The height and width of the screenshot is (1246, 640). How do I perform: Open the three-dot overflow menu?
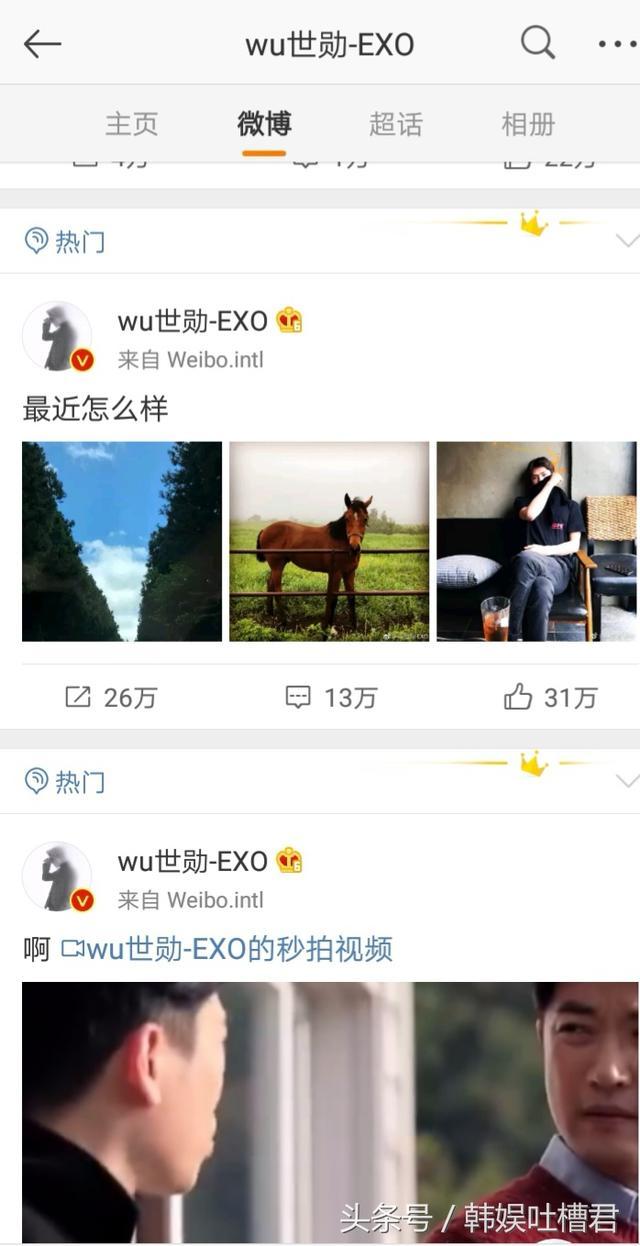tap(617, 44)
